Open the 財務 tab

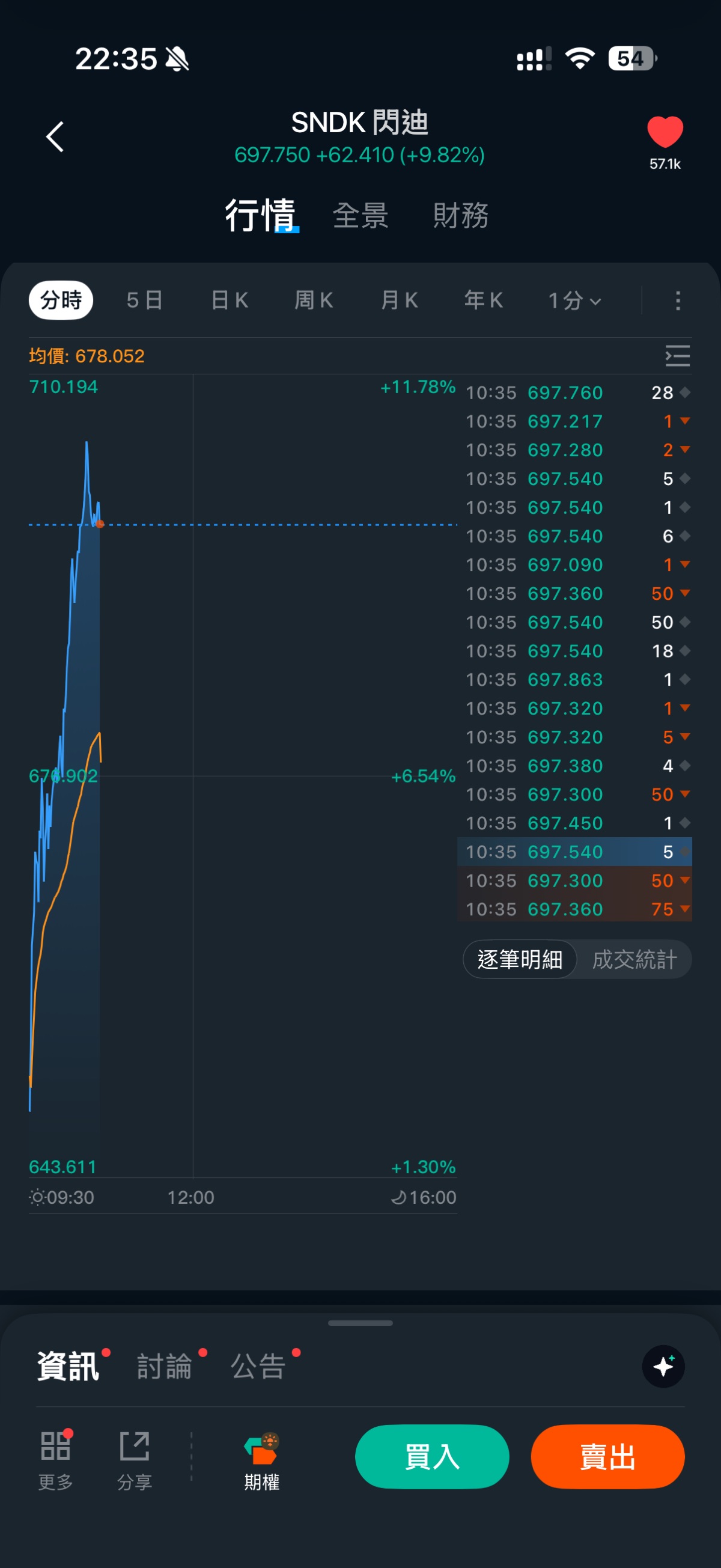[x=460, y=216]
